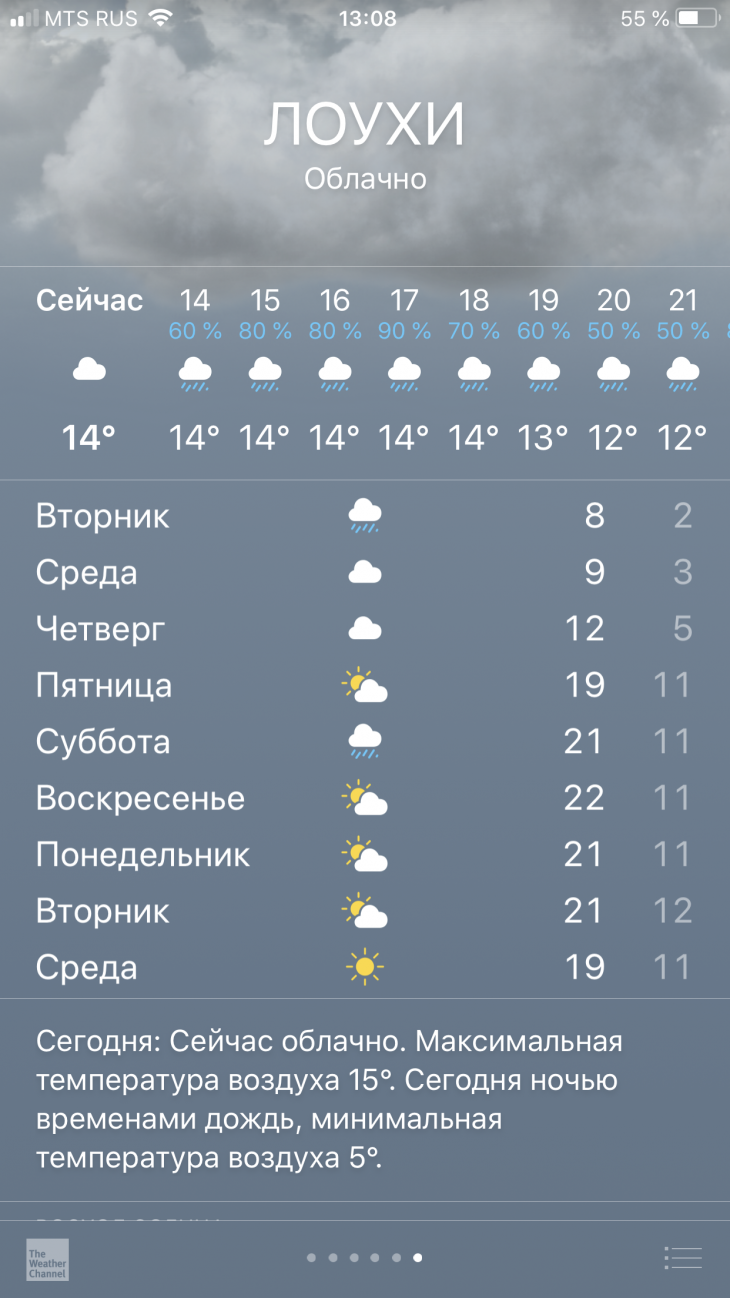This screenshot has height=1298, width=730.
Task: Open the city list icon
Action: pyautogui.click(x=683, y=1257)
